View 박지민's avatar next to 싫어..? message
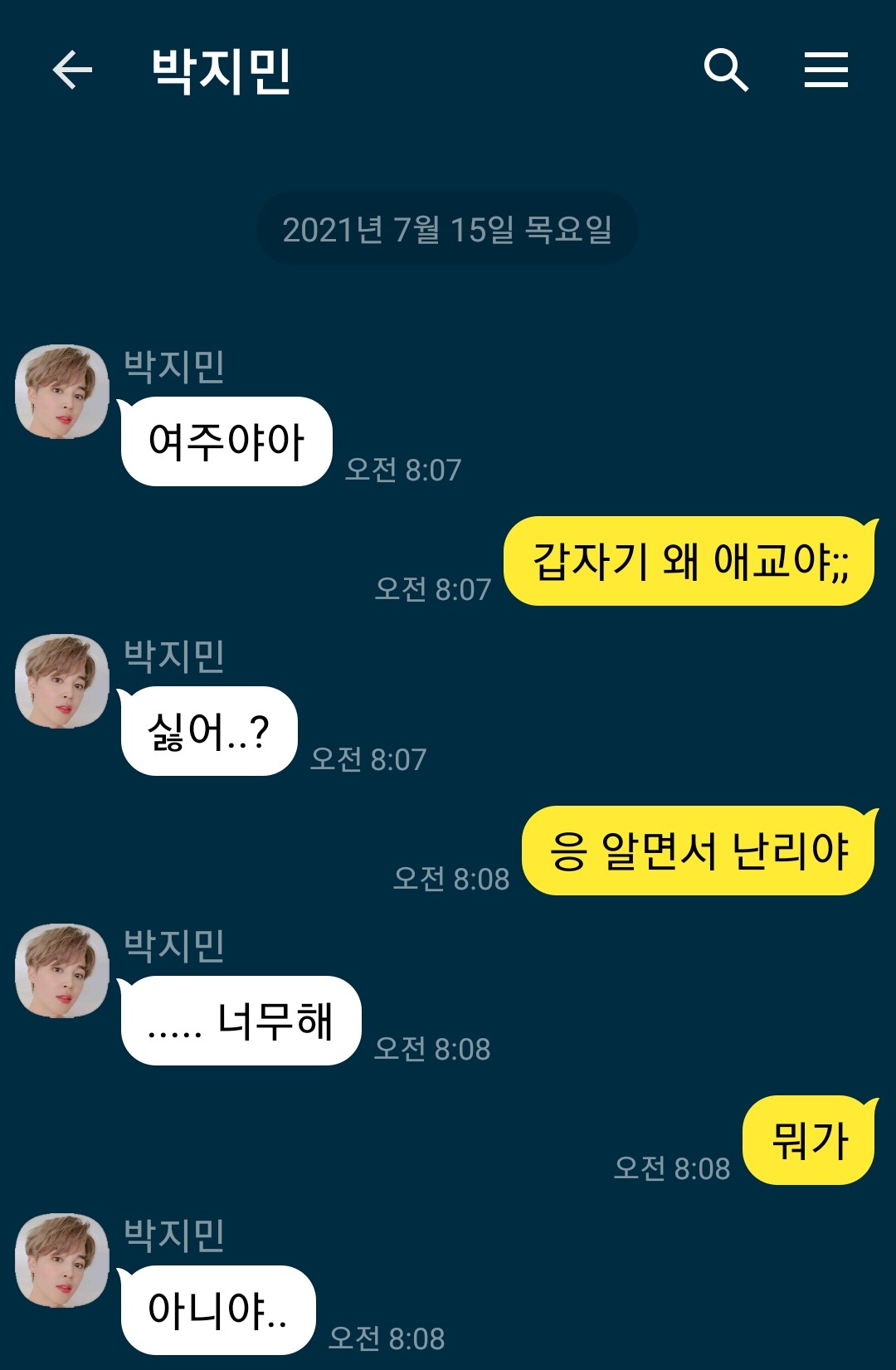Image resolution: width=896 pixels, height=1370 pixels. coord(62,681)
